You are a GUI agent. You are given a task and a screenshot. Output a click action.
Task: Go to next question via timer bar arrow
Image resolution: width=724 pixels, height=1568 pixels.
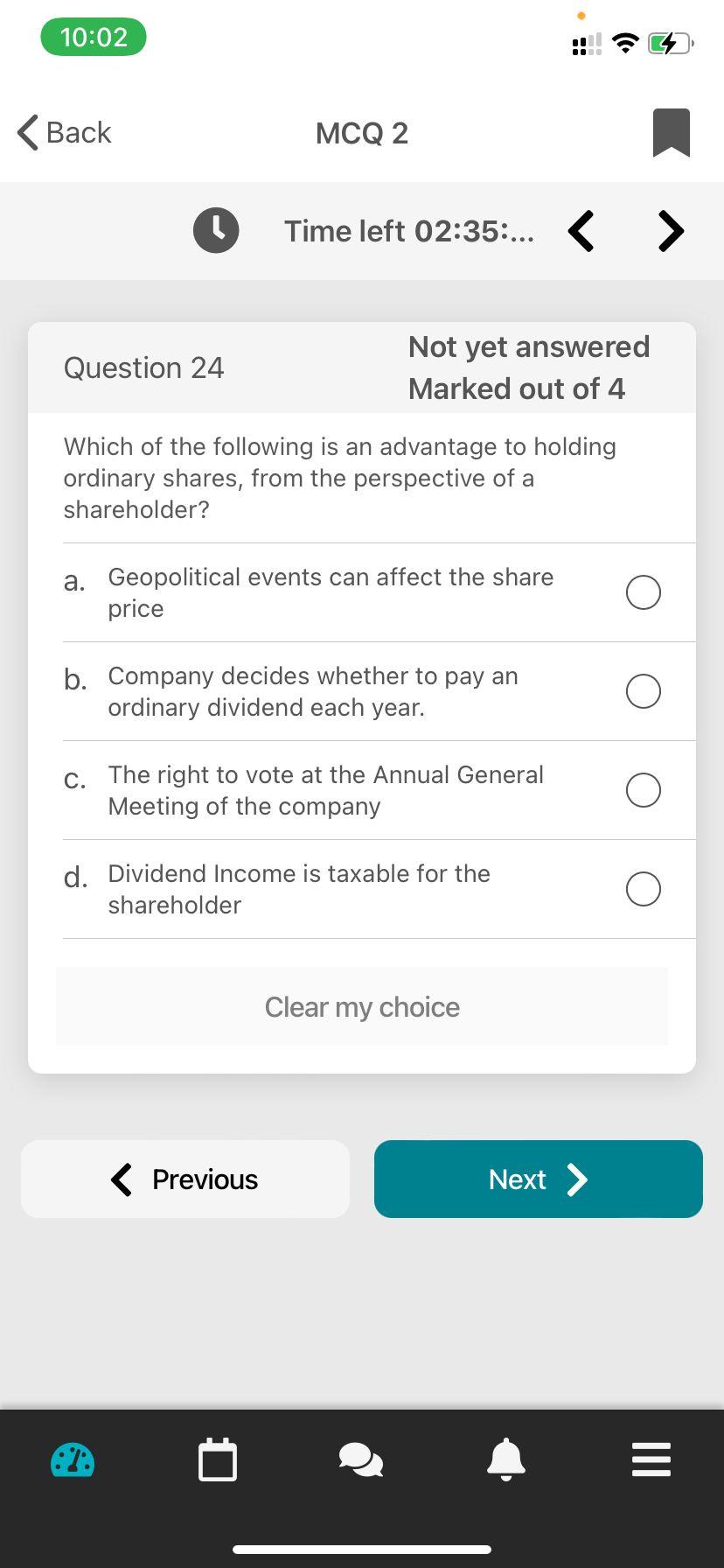click(671, 231)
